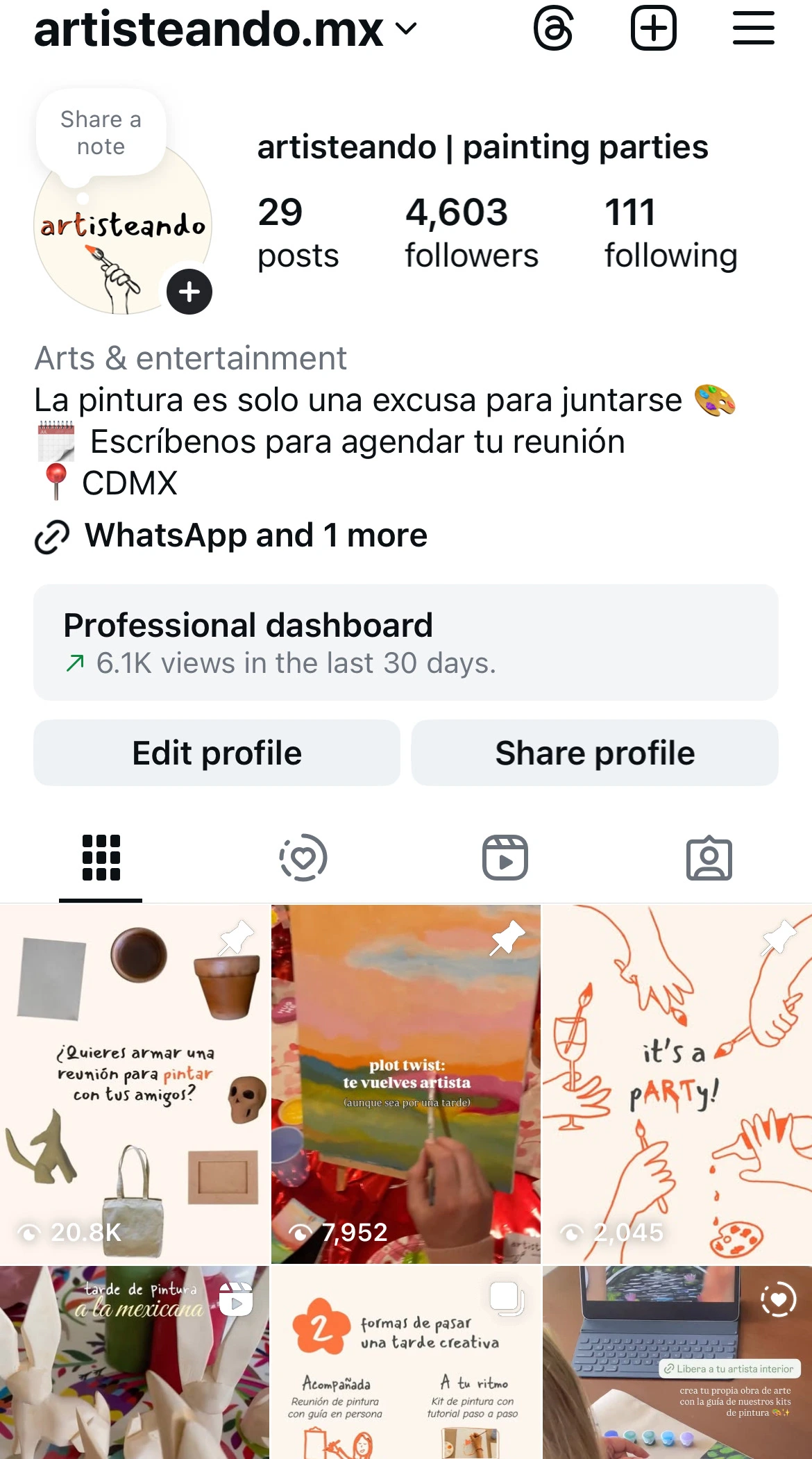Open the pinned post with 20.8K views
This screenshot has width=812, height=1459.
click(x=135, y=1083)
